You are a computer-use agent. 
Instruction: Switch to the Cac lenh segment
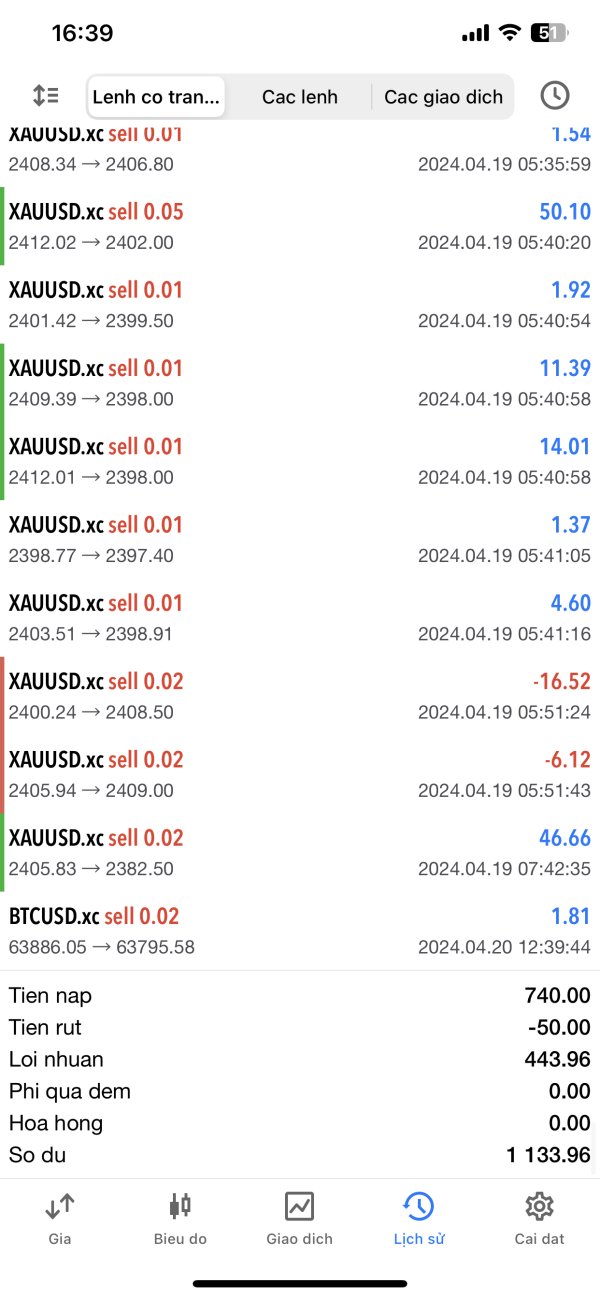click(300, 97)
